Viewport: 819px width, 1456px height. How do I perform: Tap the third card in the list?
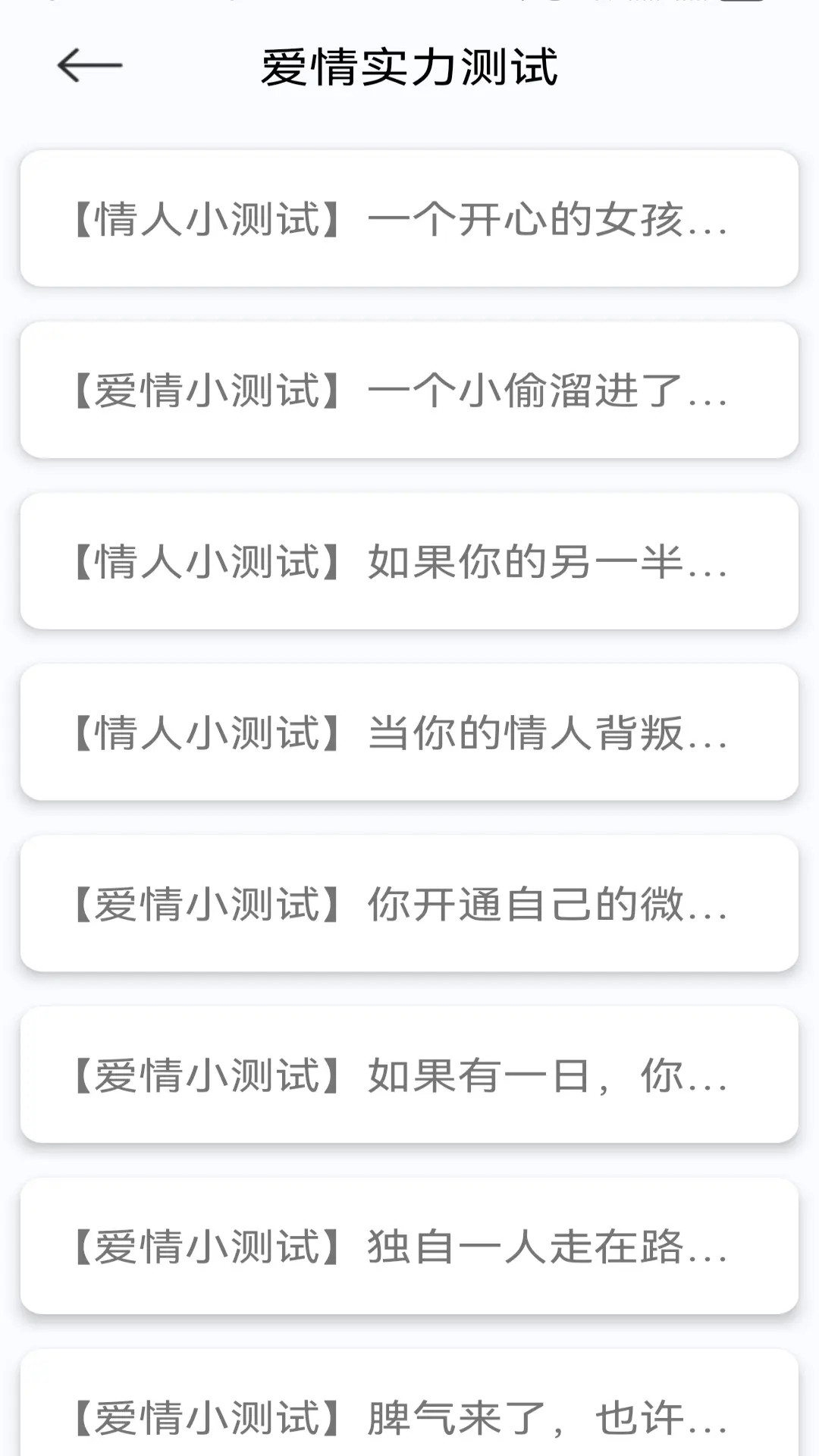(x=409, y=563)
